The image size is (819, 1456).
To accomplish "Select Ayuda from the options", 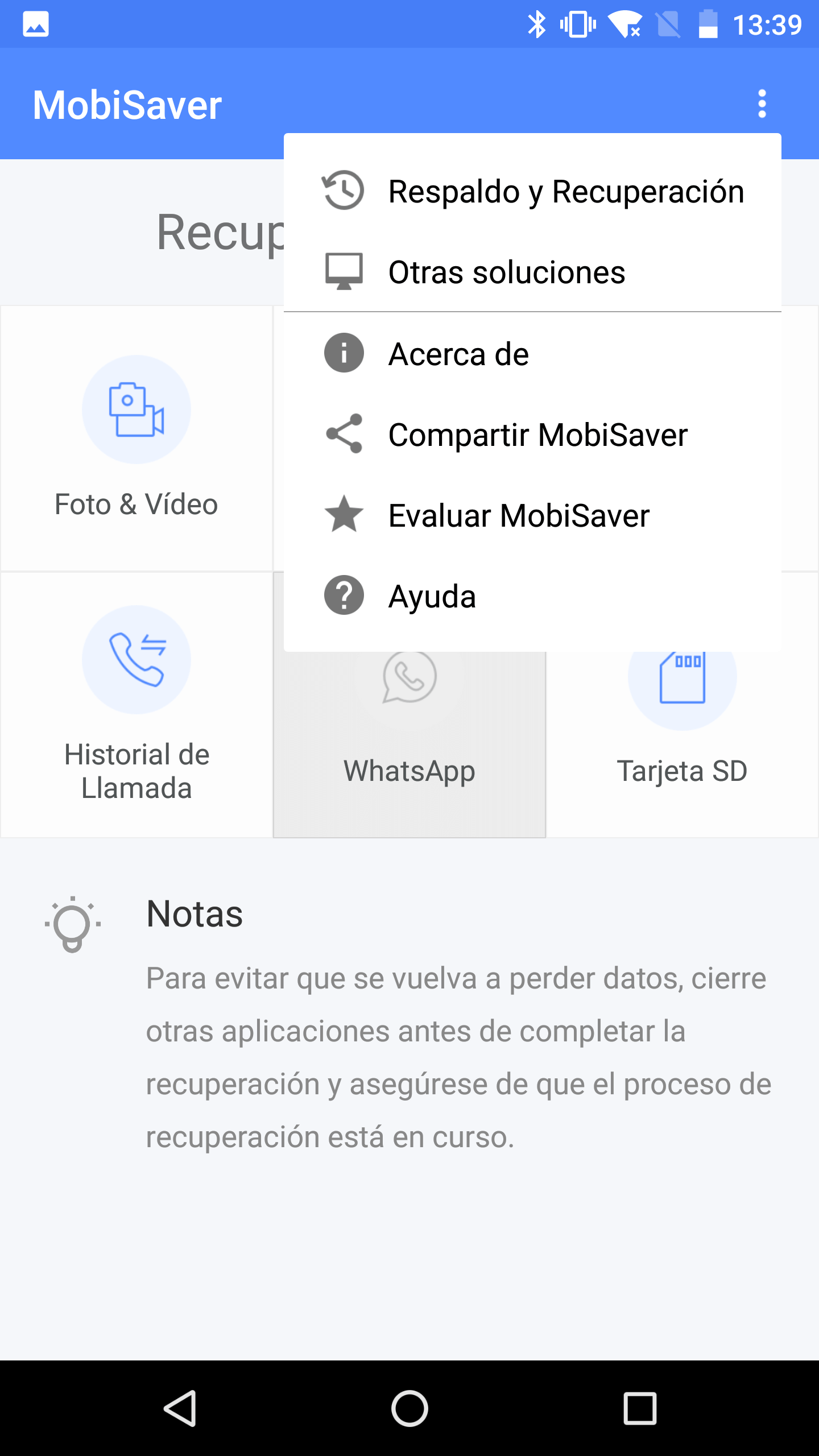I will click(431, 596).
